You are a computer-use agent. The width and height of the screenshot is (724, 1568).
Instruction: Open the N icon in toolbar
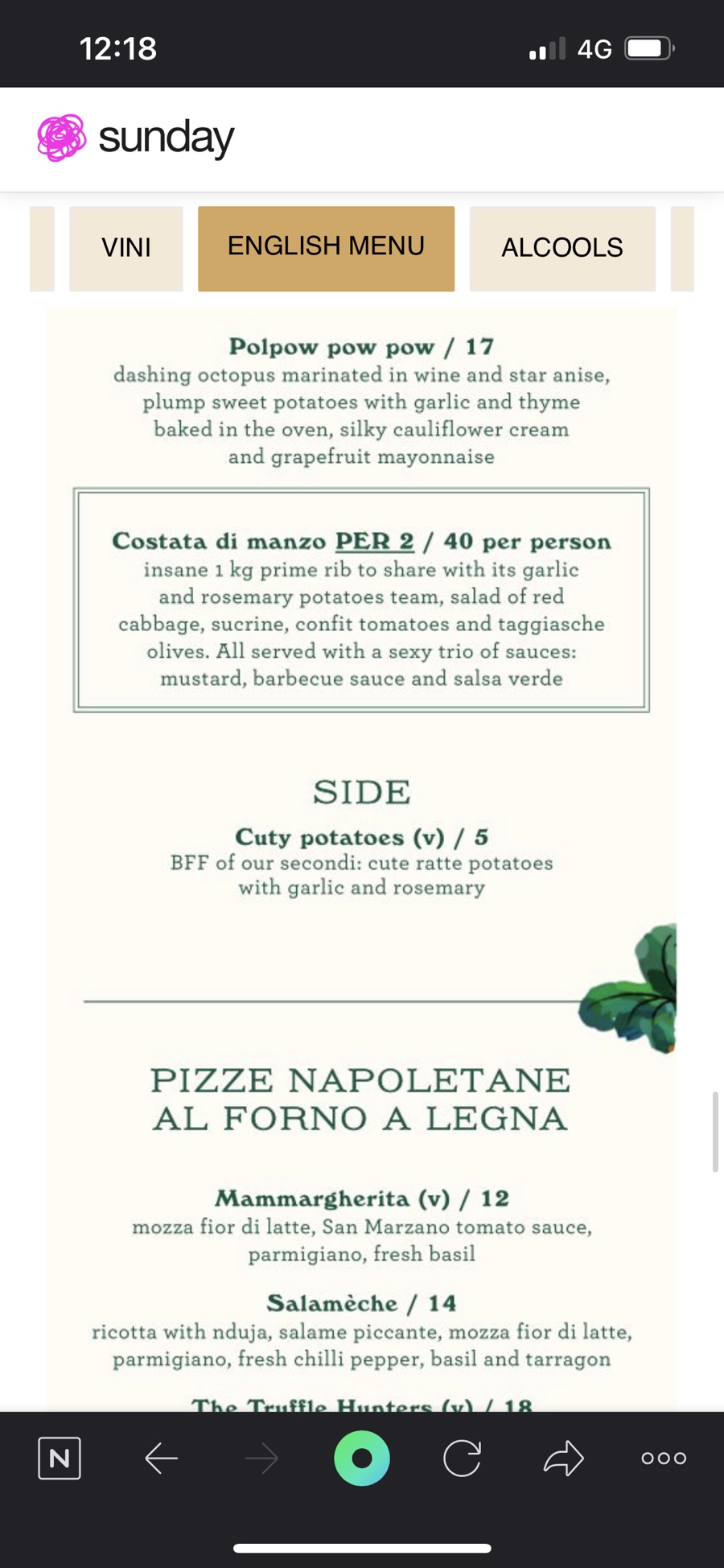click(60, 1458)
